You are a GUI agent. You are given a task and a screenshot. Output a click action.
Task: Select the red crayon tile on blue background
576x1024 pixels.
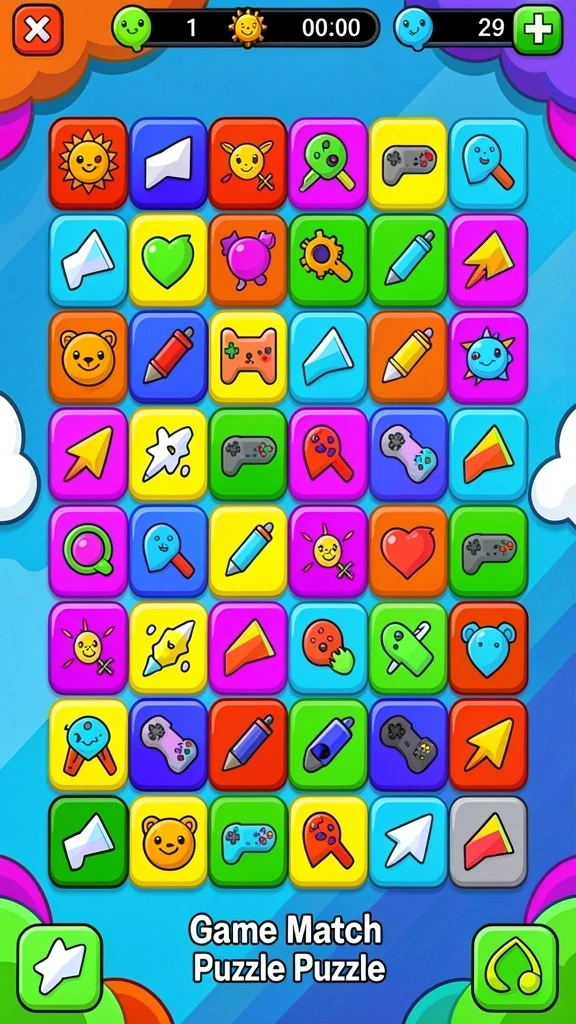click(168, 357)
